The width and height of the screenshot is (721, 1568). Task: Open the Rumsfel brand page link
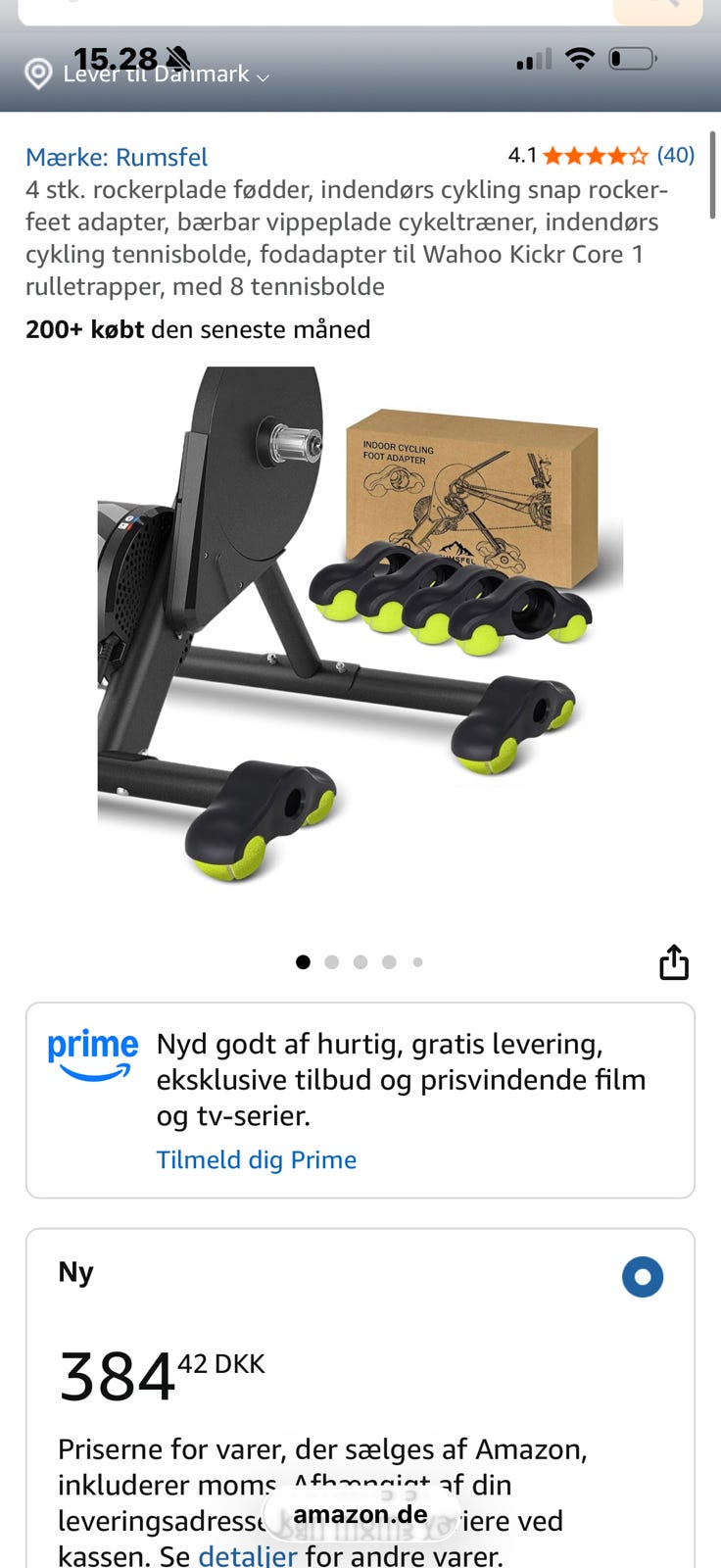[x=117, y=157]
